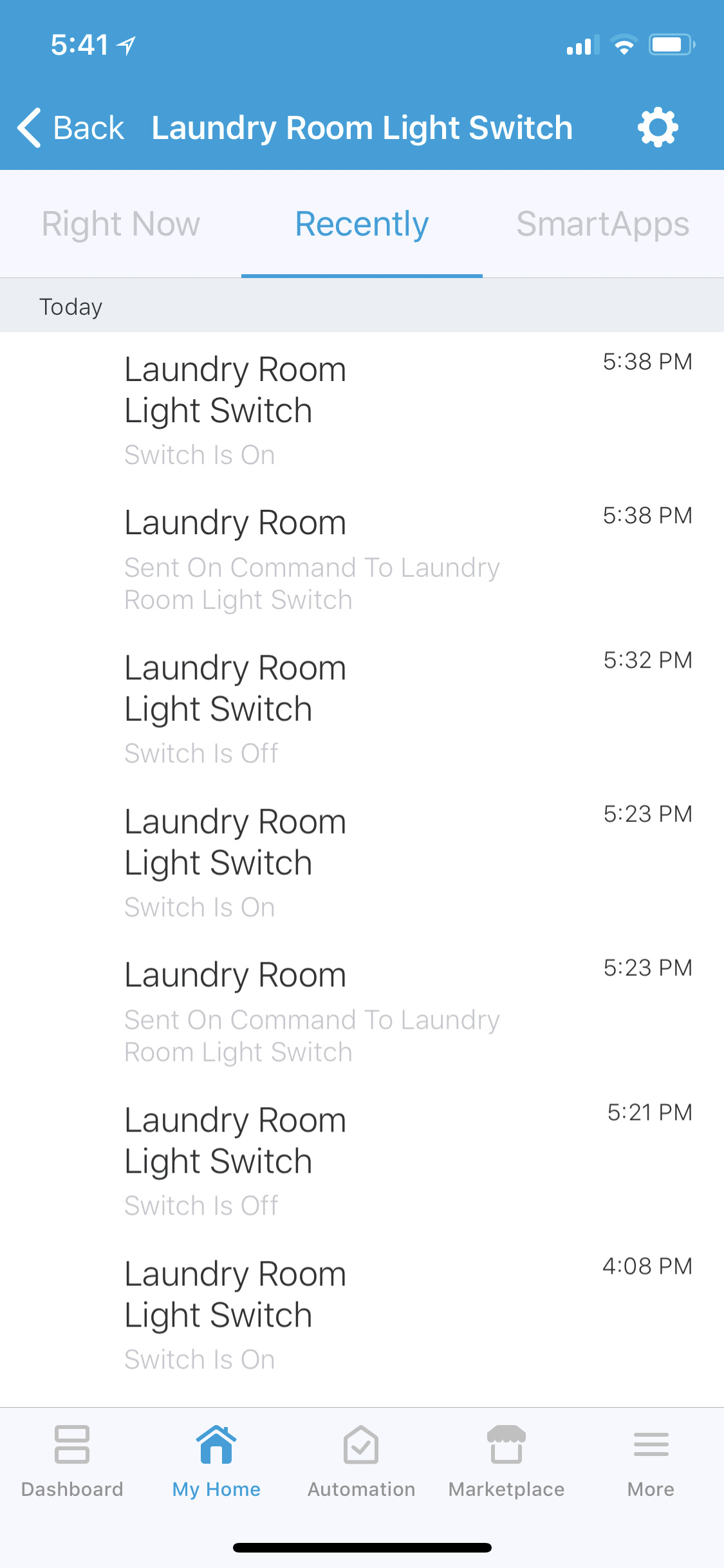Screen dimensions: 724x1568
Task: Open the settings gear icon
Action: tap(658, 127)
